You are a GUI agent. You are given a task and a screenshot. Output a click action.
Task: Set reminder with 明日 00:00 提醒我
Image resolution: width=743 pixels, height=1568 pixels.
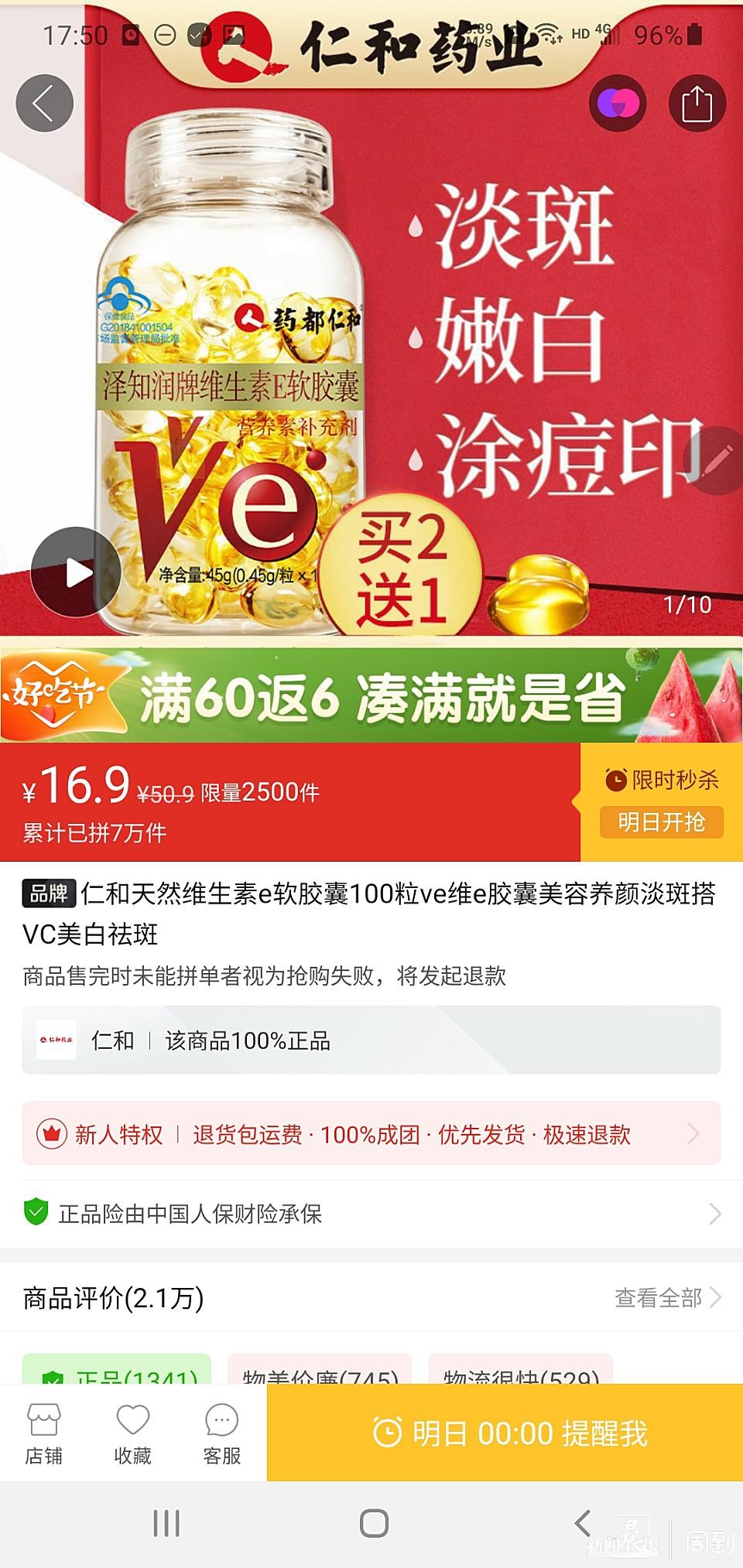[505, 1433]
